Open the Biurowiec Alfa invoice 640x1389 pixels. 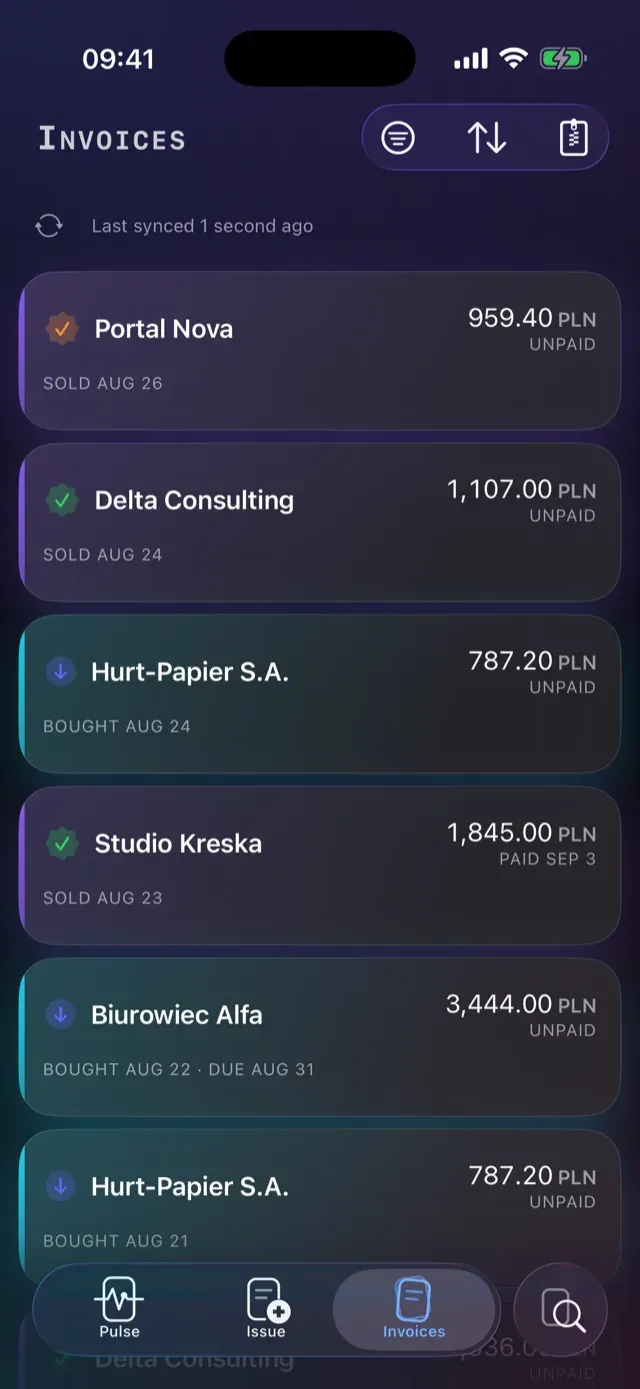[320, 1037]
